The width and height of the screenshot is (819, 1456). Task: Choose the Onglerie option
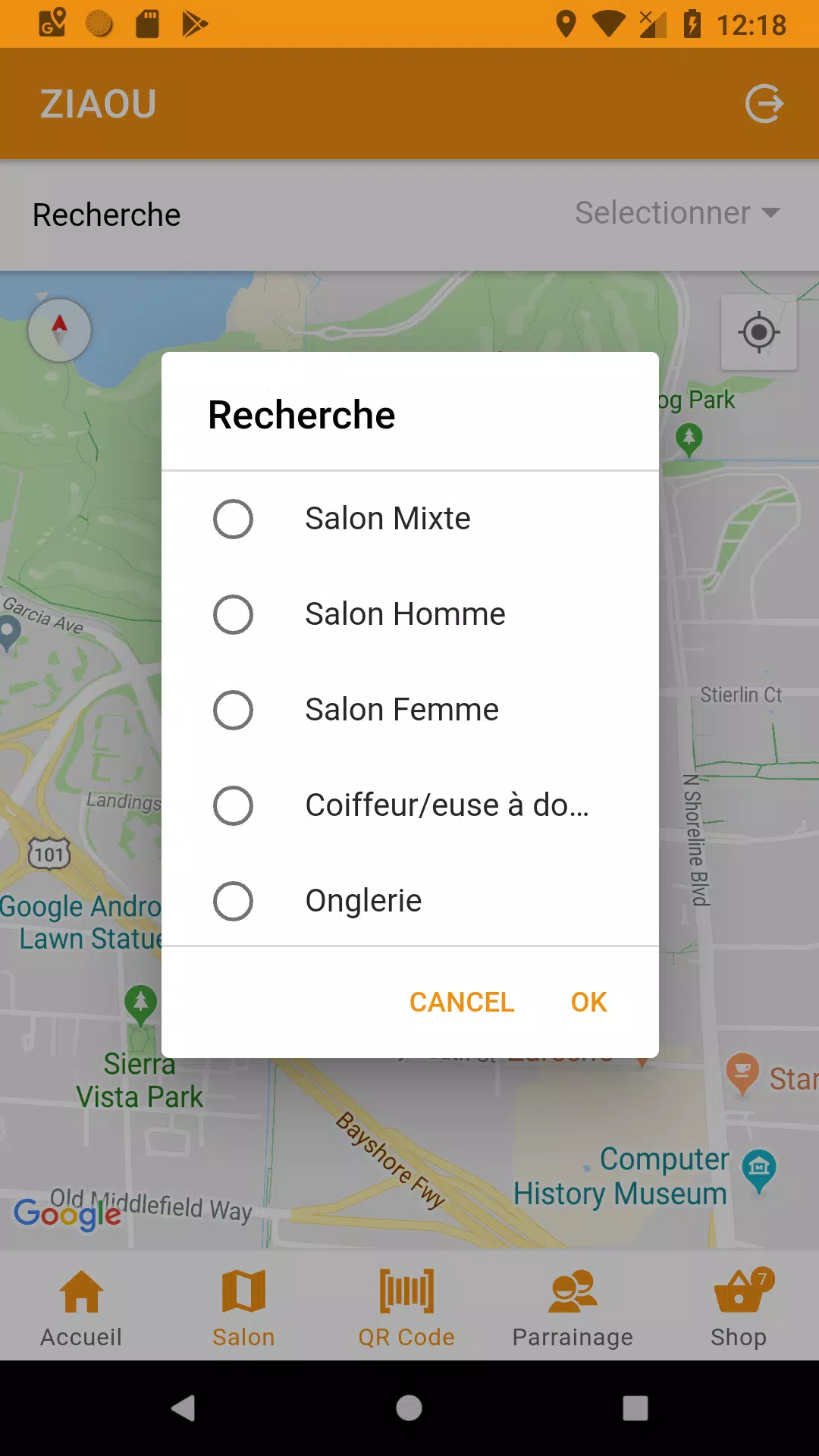pyautogui.click(x=233, y=901)
